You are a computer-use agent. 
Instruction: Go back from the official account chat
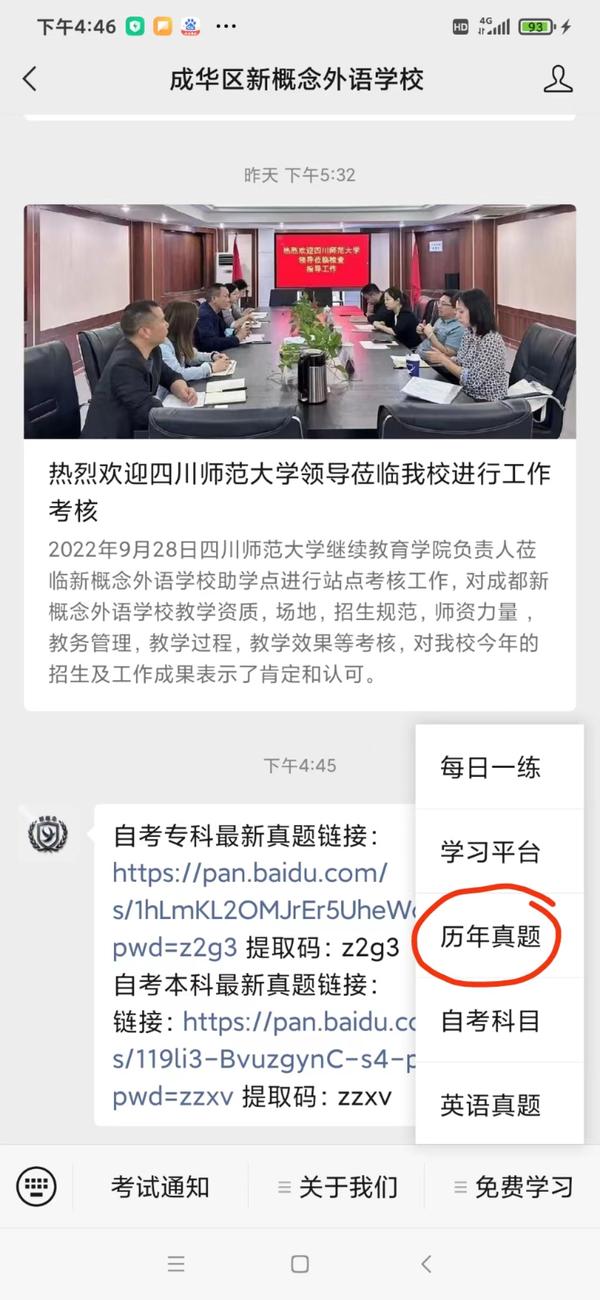pos(30,80)
